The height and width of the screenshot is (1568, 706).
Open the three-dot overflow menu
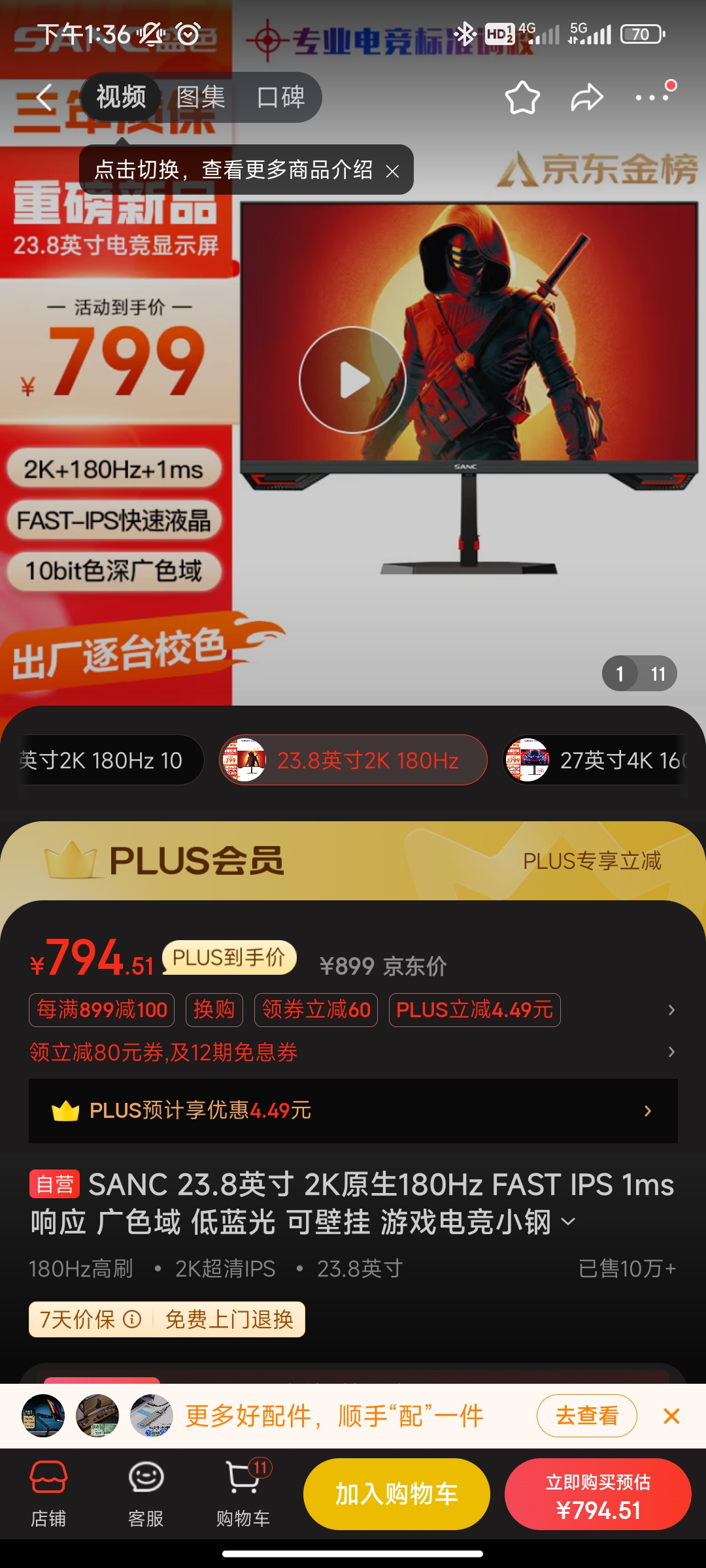pos(653,97)
